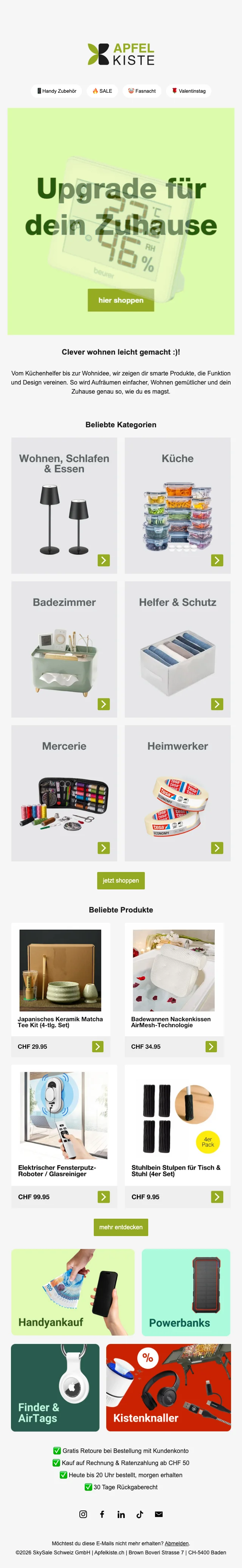The width and height of the screenshot is (242, 1568).
Task: Open the Valentinstag chip
Action: click(188, 91)
